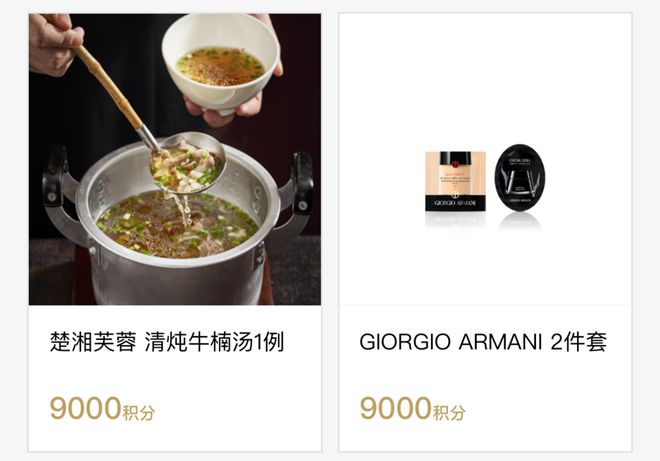The image size is (660, 461).
Task: Open the GIORGIO ARMANI 2件套 reward card
Action: [485, 232]
